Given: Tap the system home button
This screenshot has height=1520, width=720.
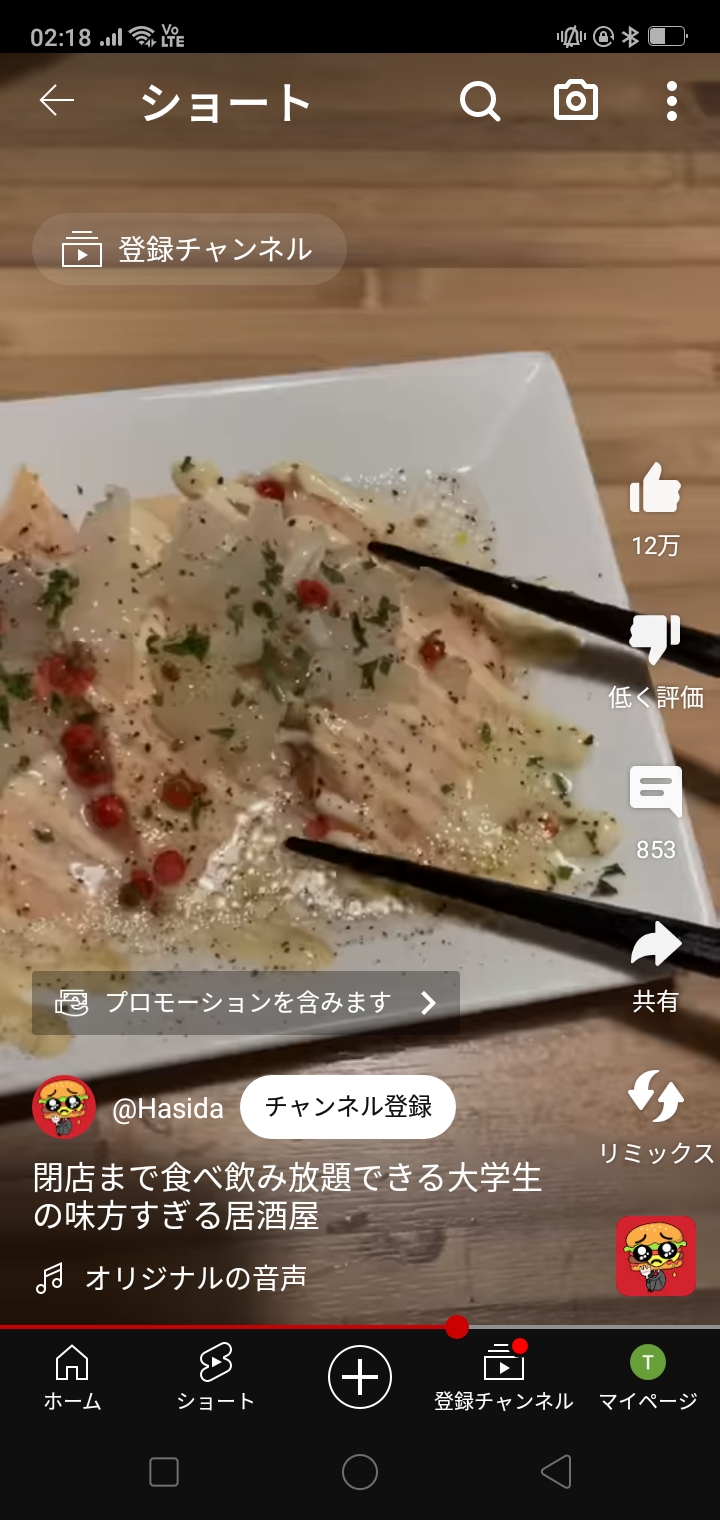Looking at the screenshot, I should (360, 1472).
